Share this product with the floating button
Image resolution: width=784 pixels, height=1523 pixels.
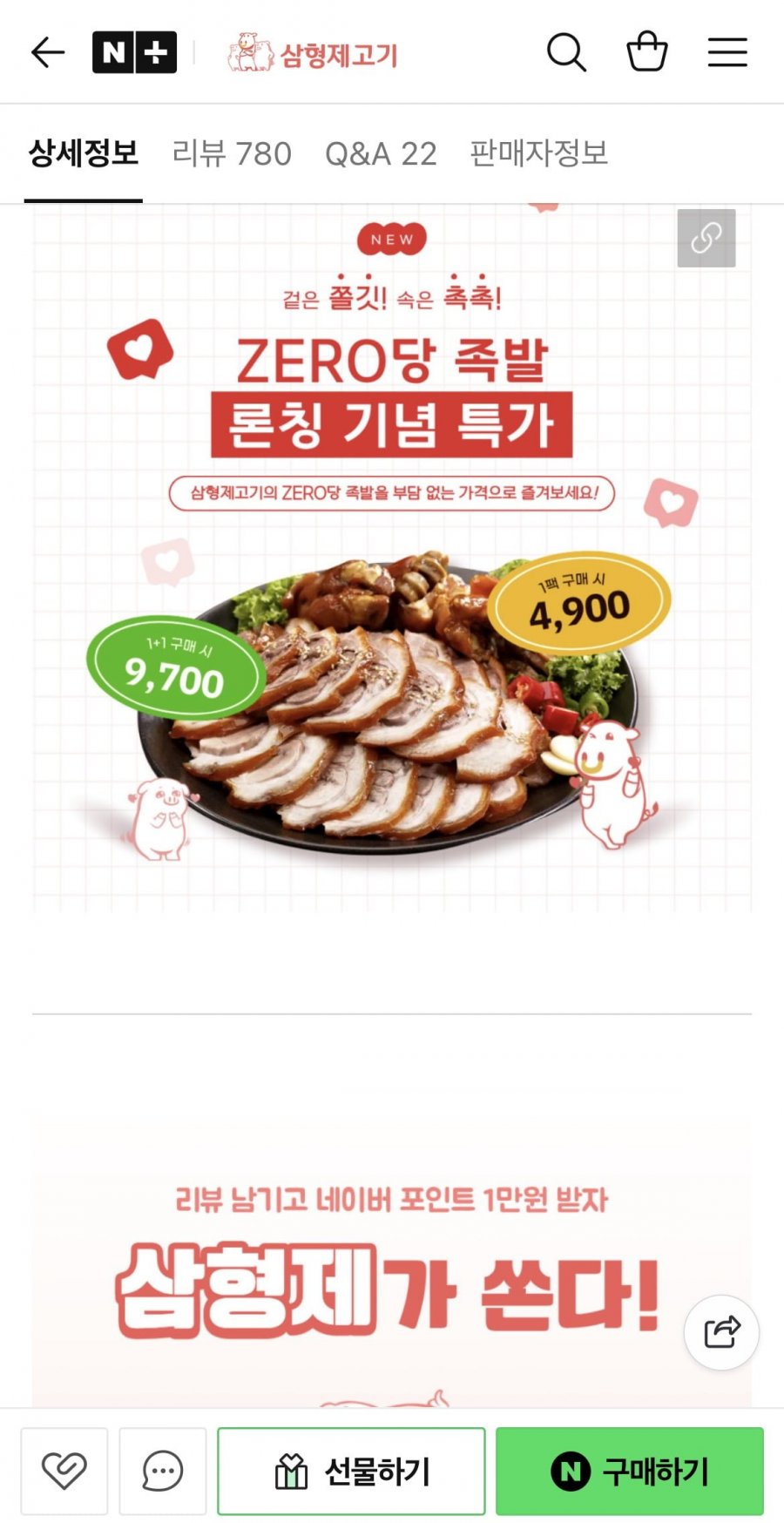721,1332
